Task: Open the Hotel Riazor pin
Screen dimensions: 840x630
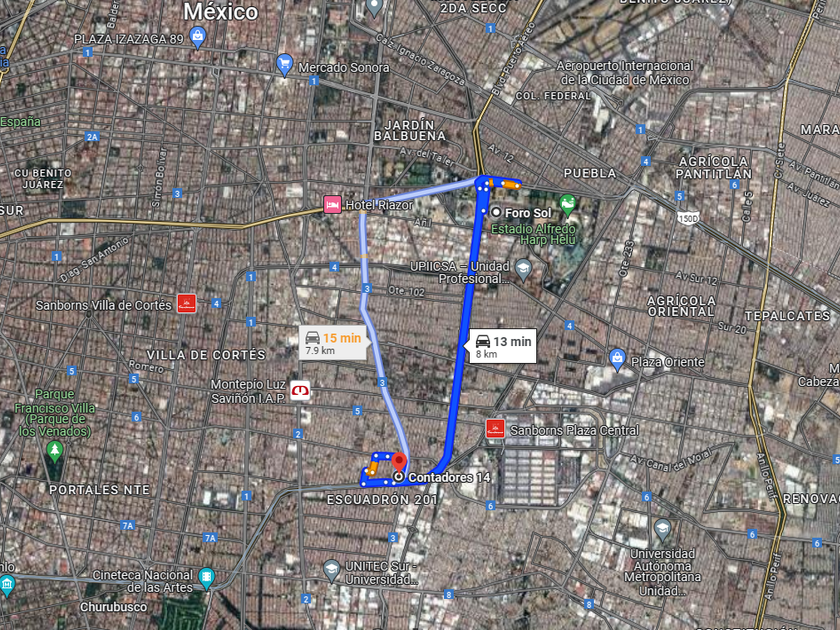Action: pos(332,205)
